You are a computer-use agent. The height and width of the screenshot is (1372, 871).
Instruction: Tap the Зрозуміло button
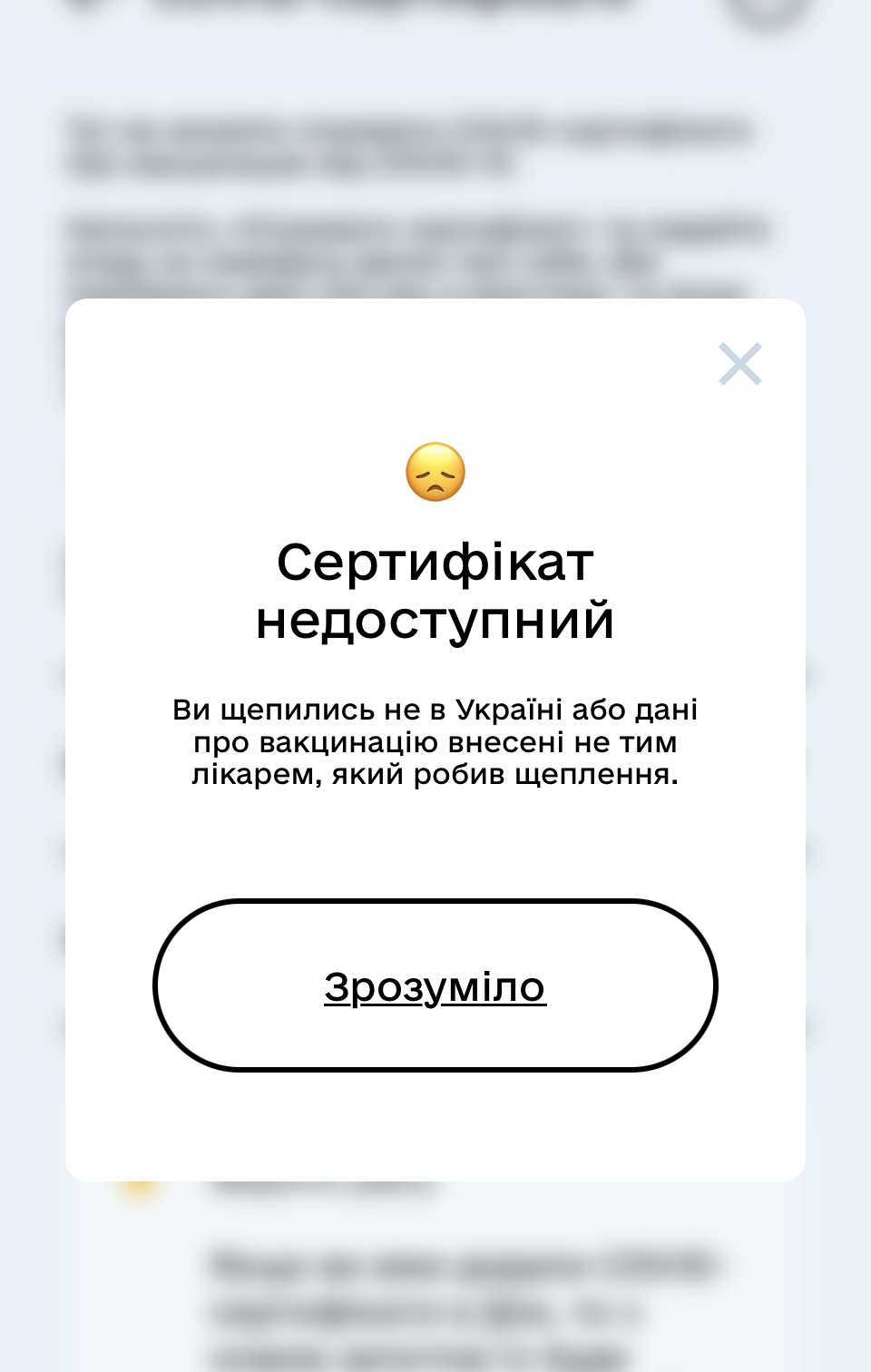(435, 985)
